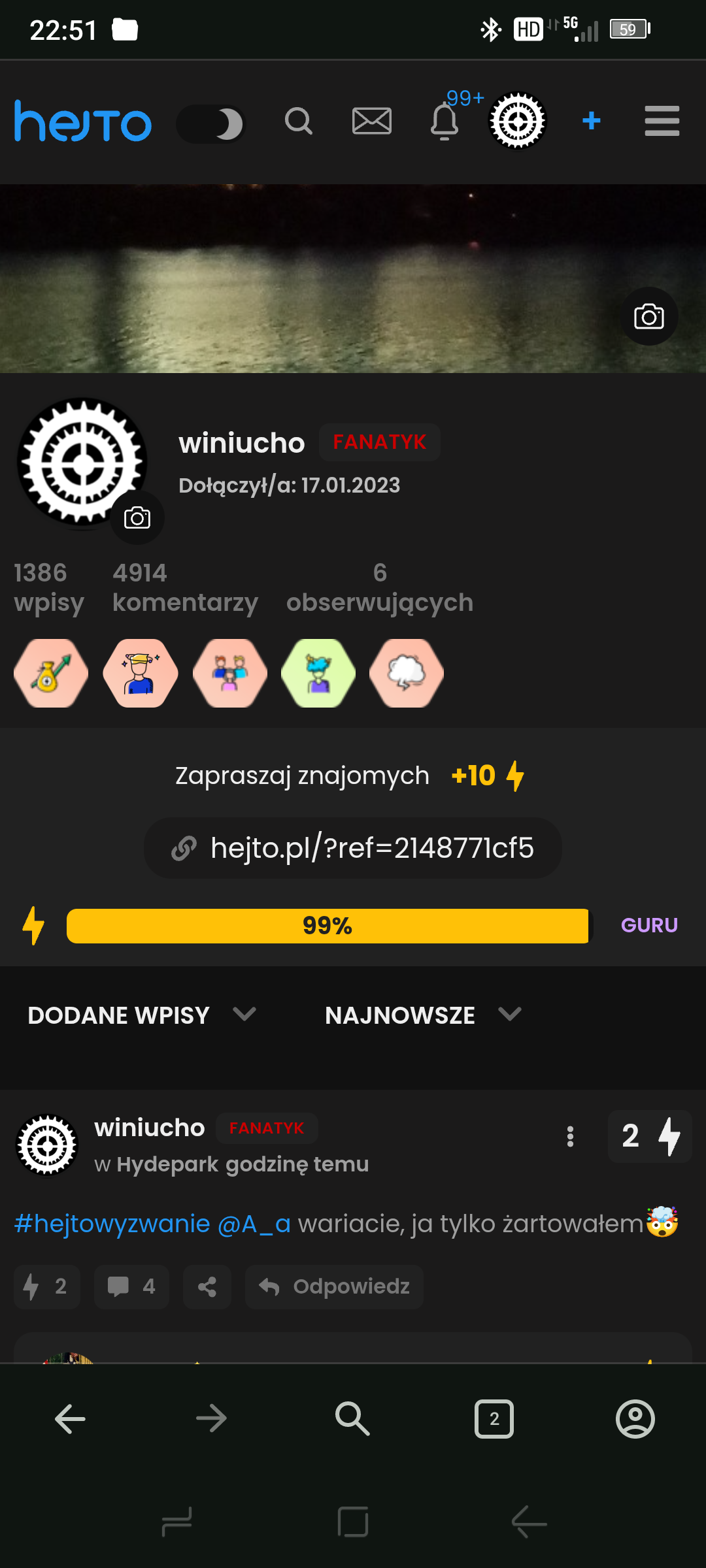Viewport: 706px width, 1568px height.
Task: Open comments via the speech bubble icon
Action: [x=131, y=1286]
